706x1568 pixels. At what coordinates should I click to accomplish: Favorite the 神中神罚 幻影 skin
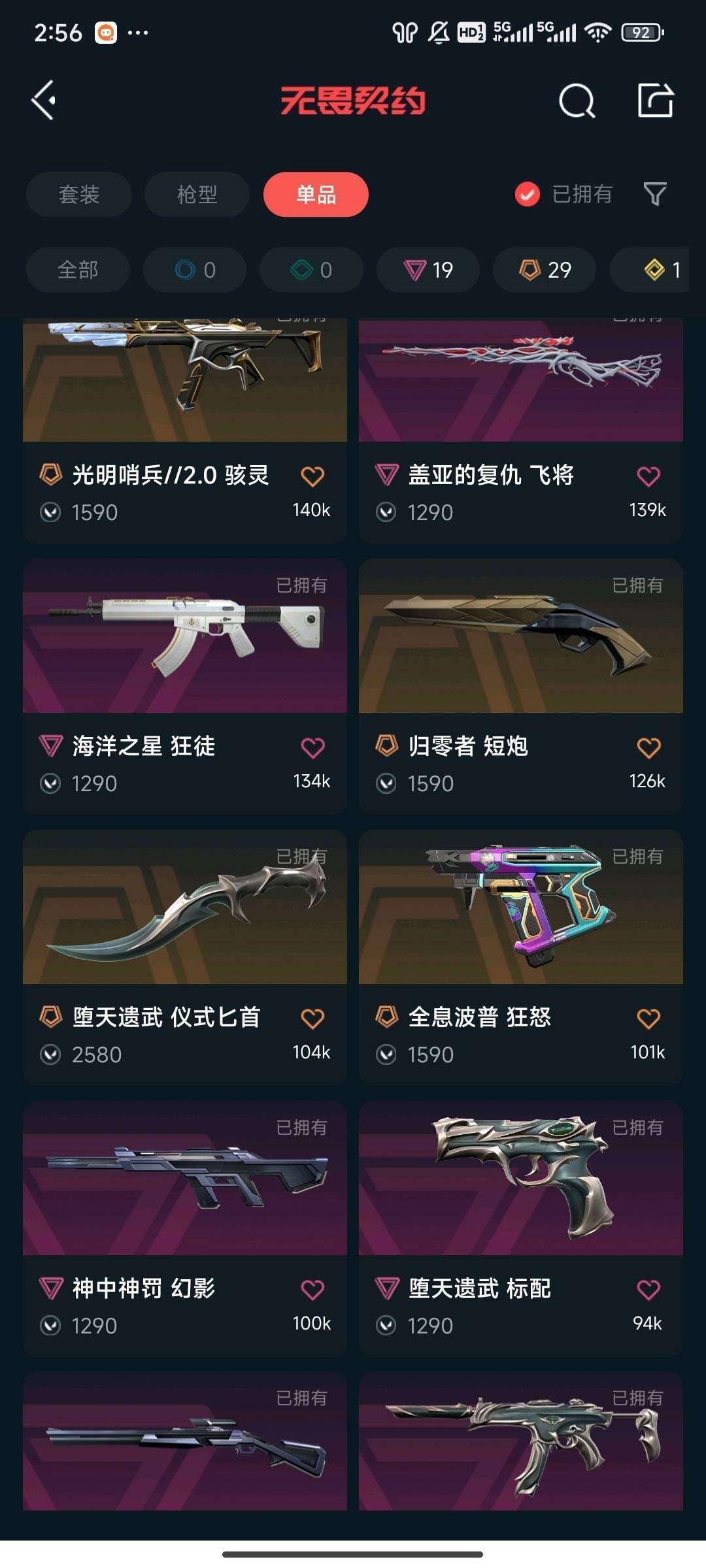312,1290
